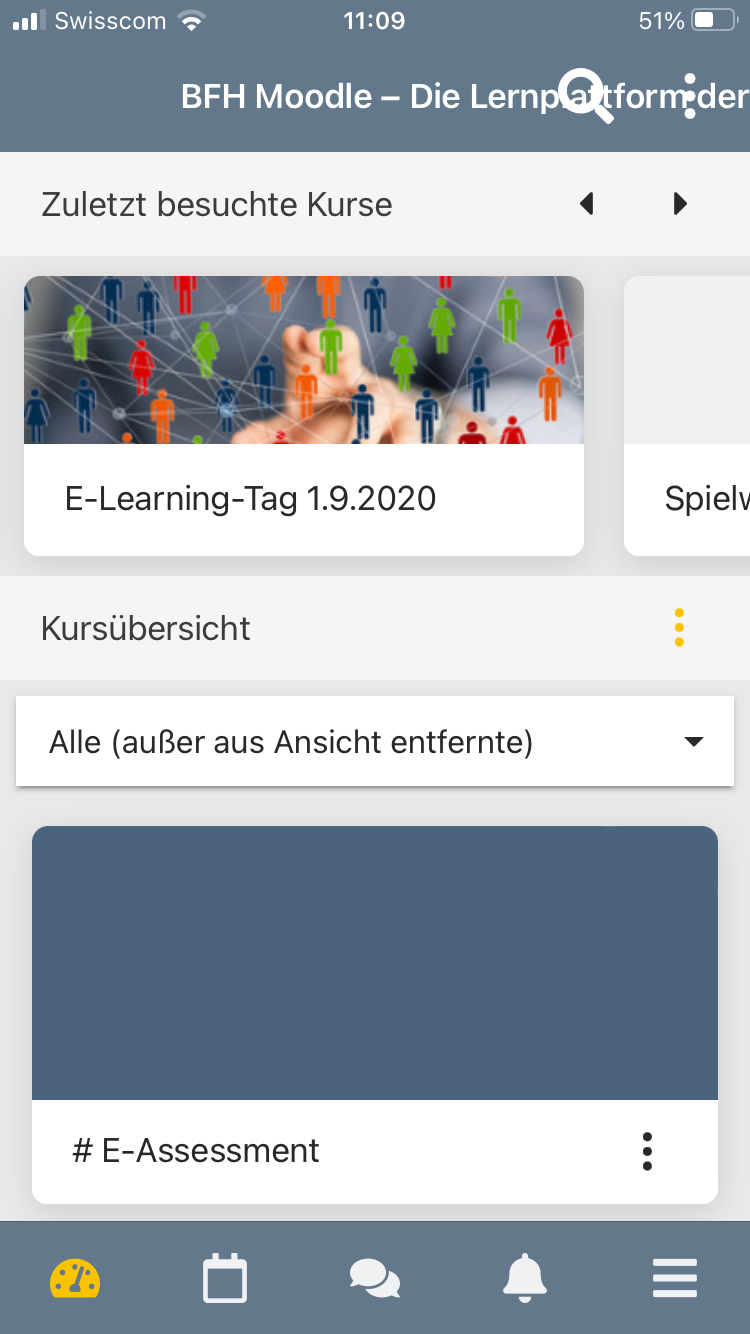Open the # E-Assessment course

pos(375,1015)
